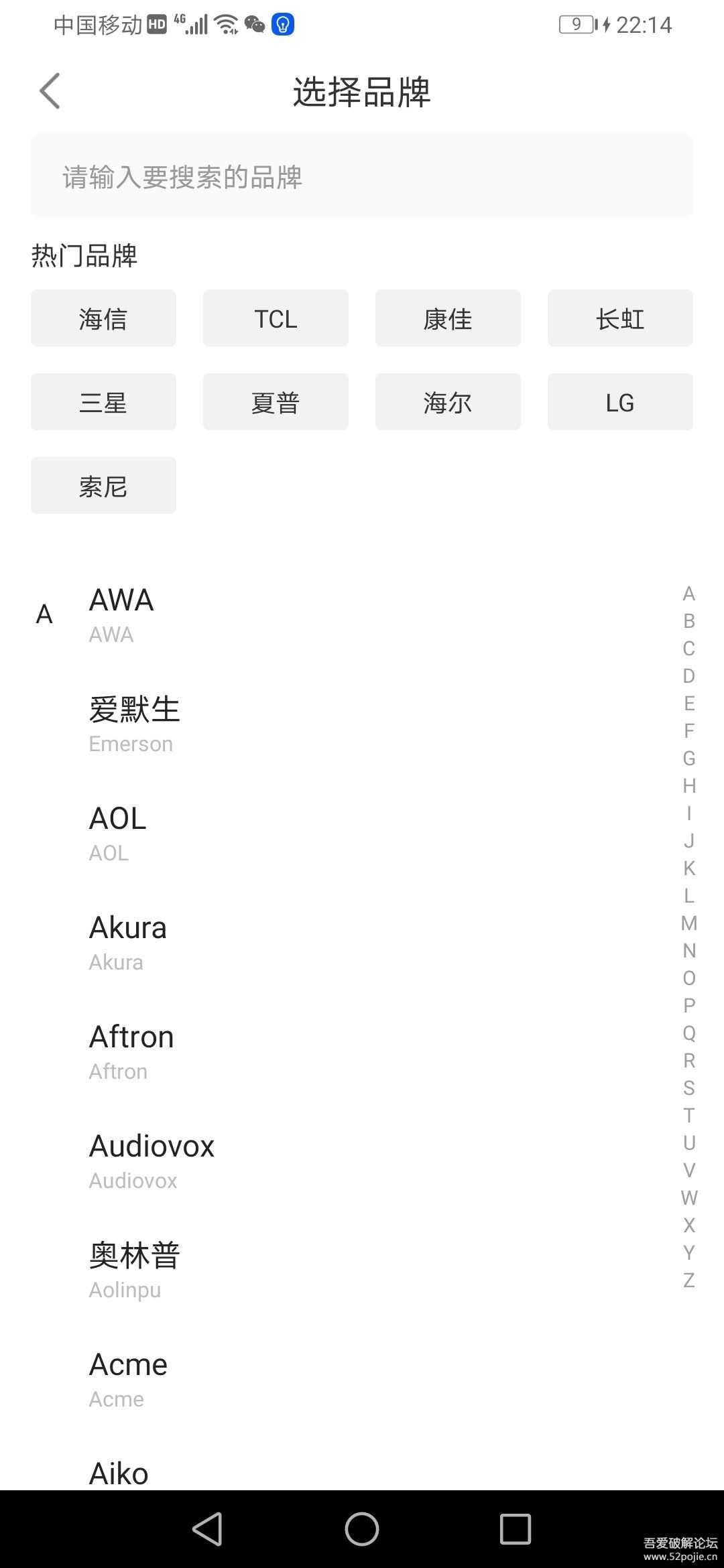Pick the LG brand option
The height and width of the screenshot is (1568, 724).
click(620, 401)
